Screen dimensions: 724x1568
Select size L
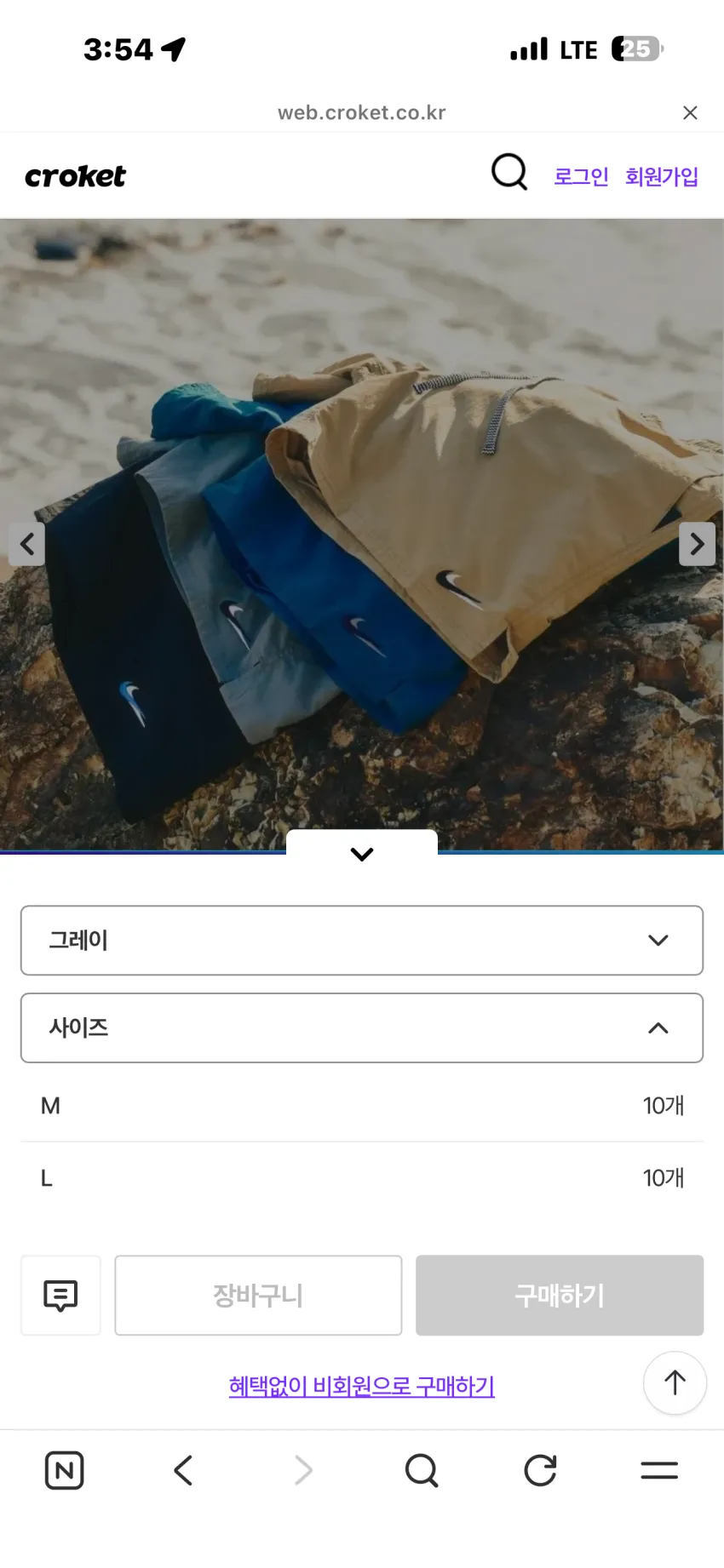coord(362,1178)
